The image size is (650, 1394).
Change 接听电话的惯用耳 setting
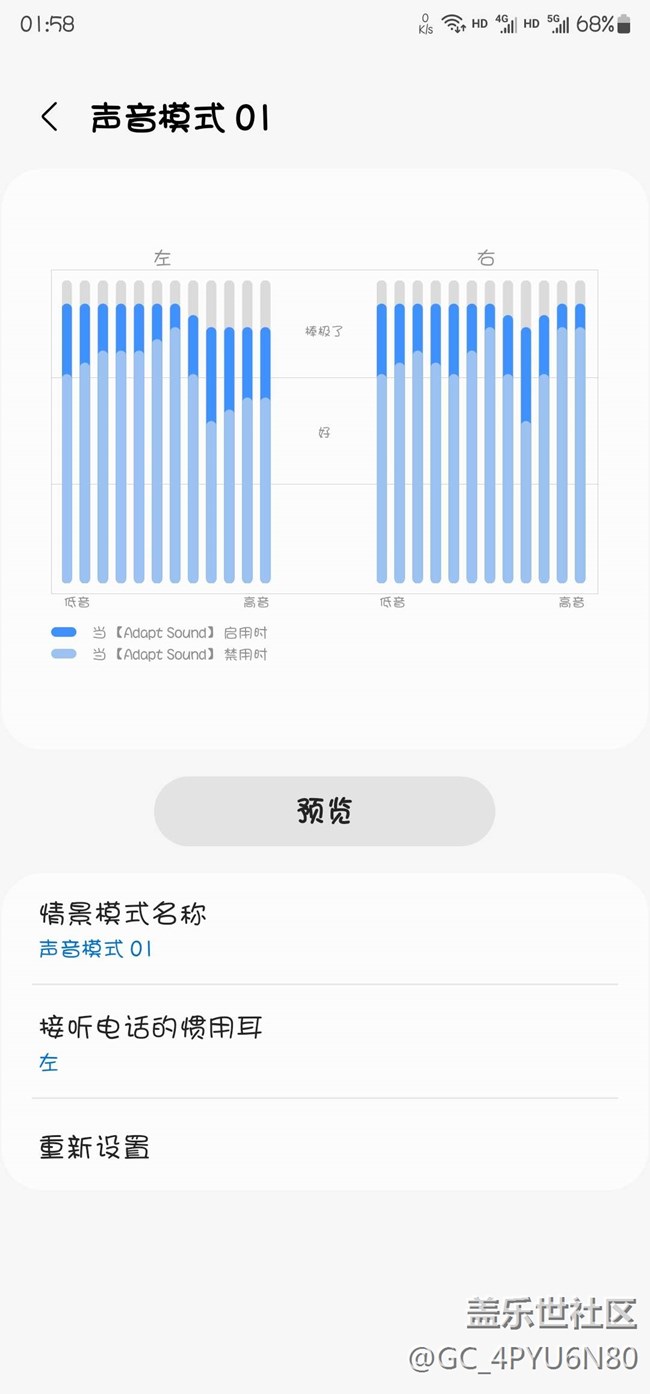point(324,1042)
